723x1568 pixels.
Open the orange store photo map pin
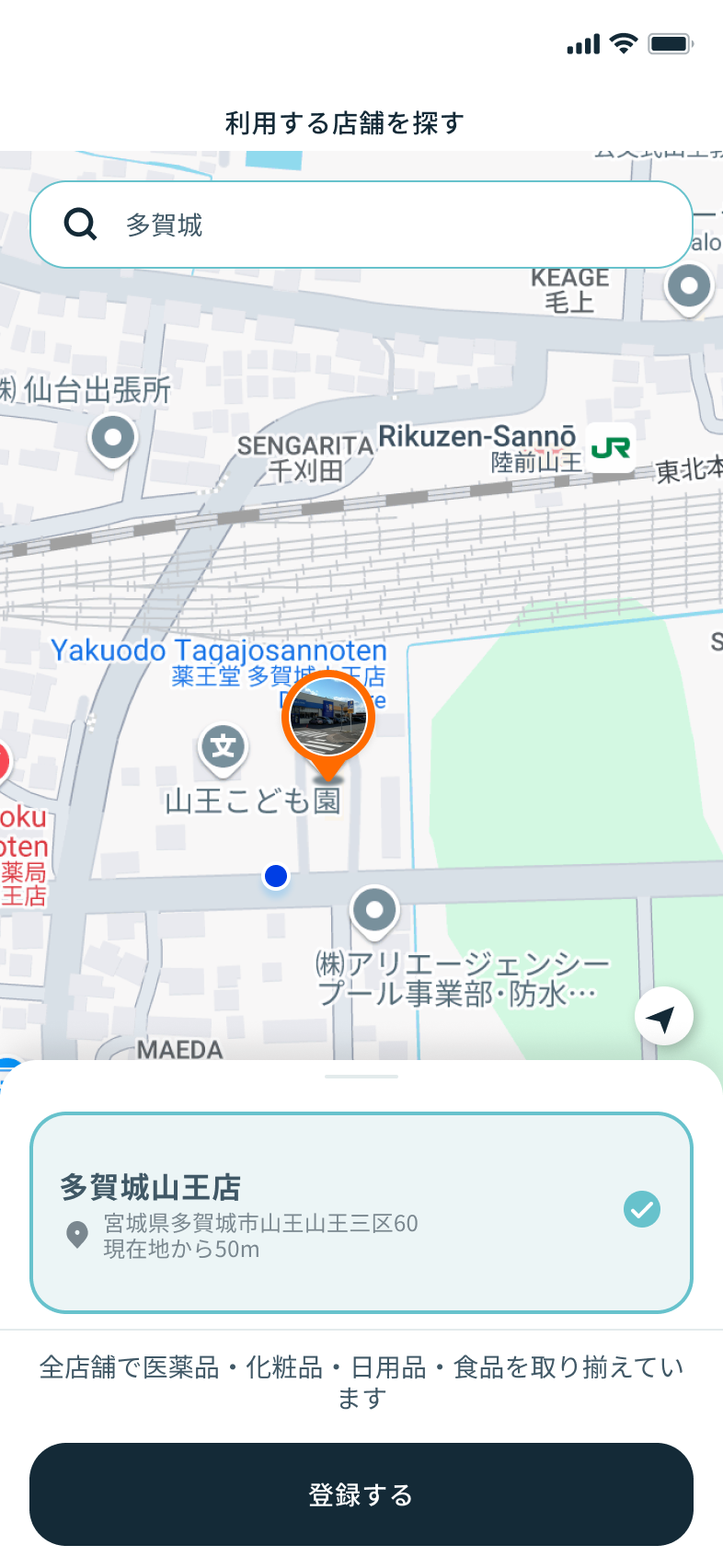(328, 718)
